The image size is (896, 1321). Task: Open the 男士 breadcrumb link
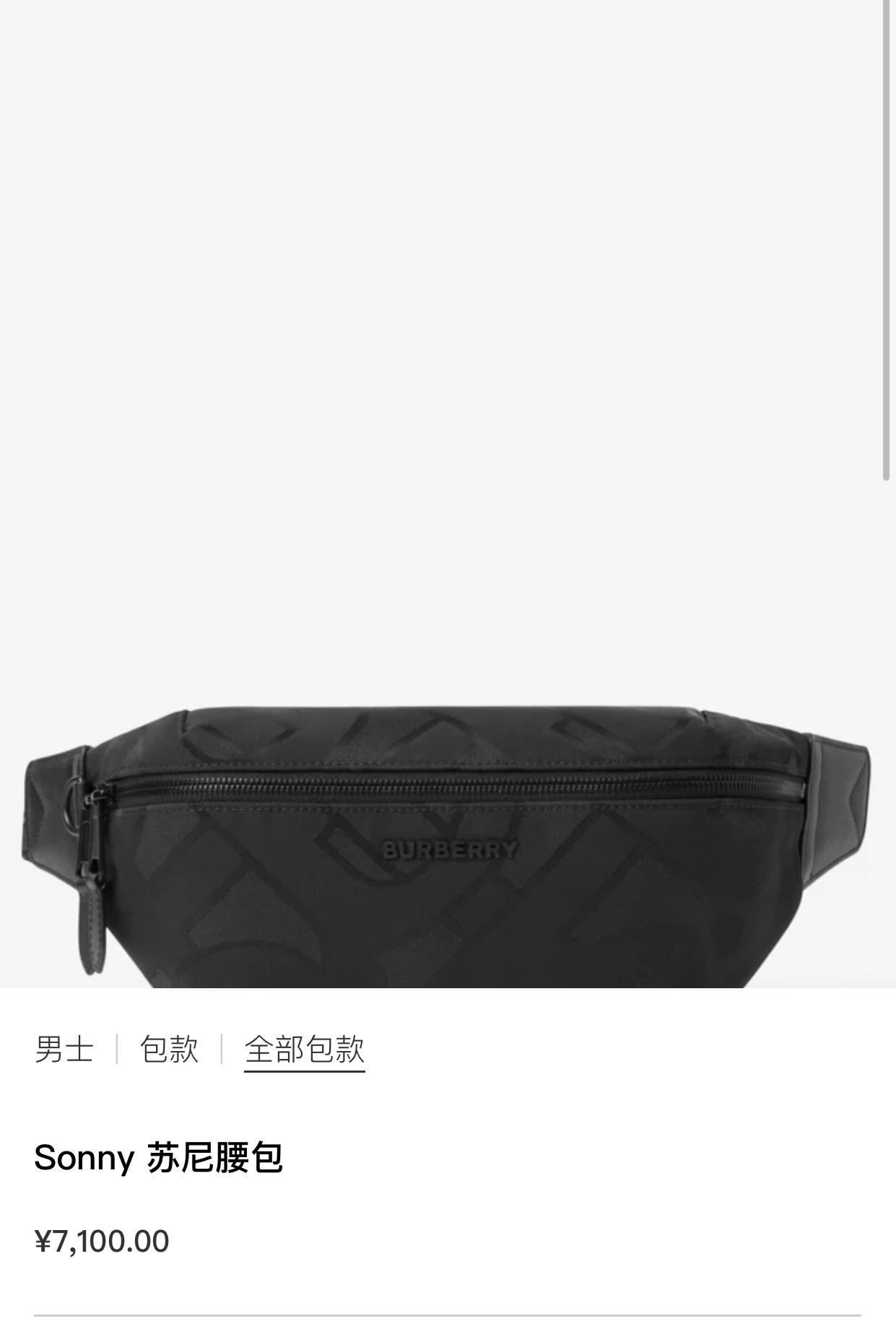click(64, 1049)
